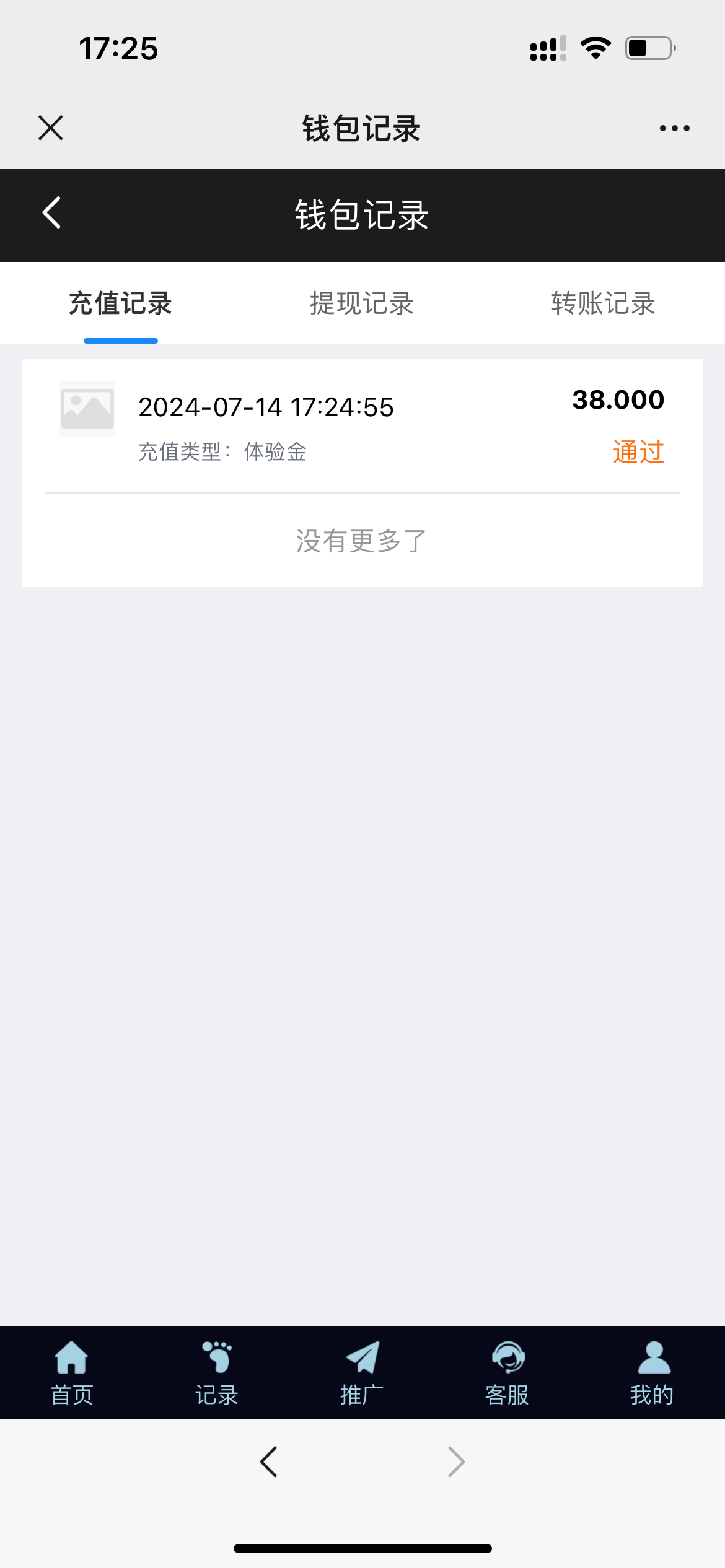This screenshot has width=725, height=1568.
Task: Close the 钱包记录 web page
Action: (51, 128)
